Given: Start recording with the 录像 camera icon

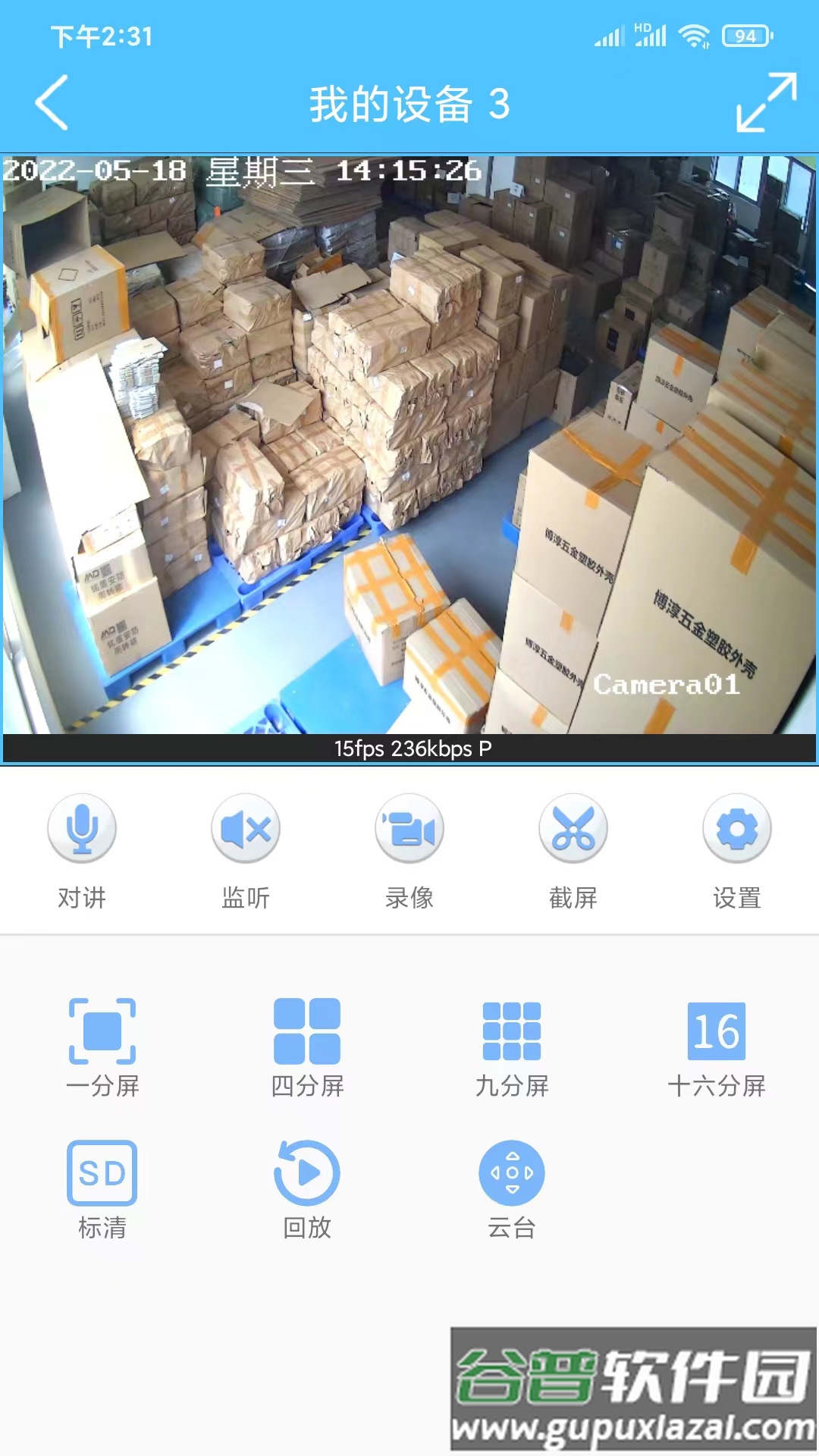Looking at the screenshot, I should pos(409,828).
